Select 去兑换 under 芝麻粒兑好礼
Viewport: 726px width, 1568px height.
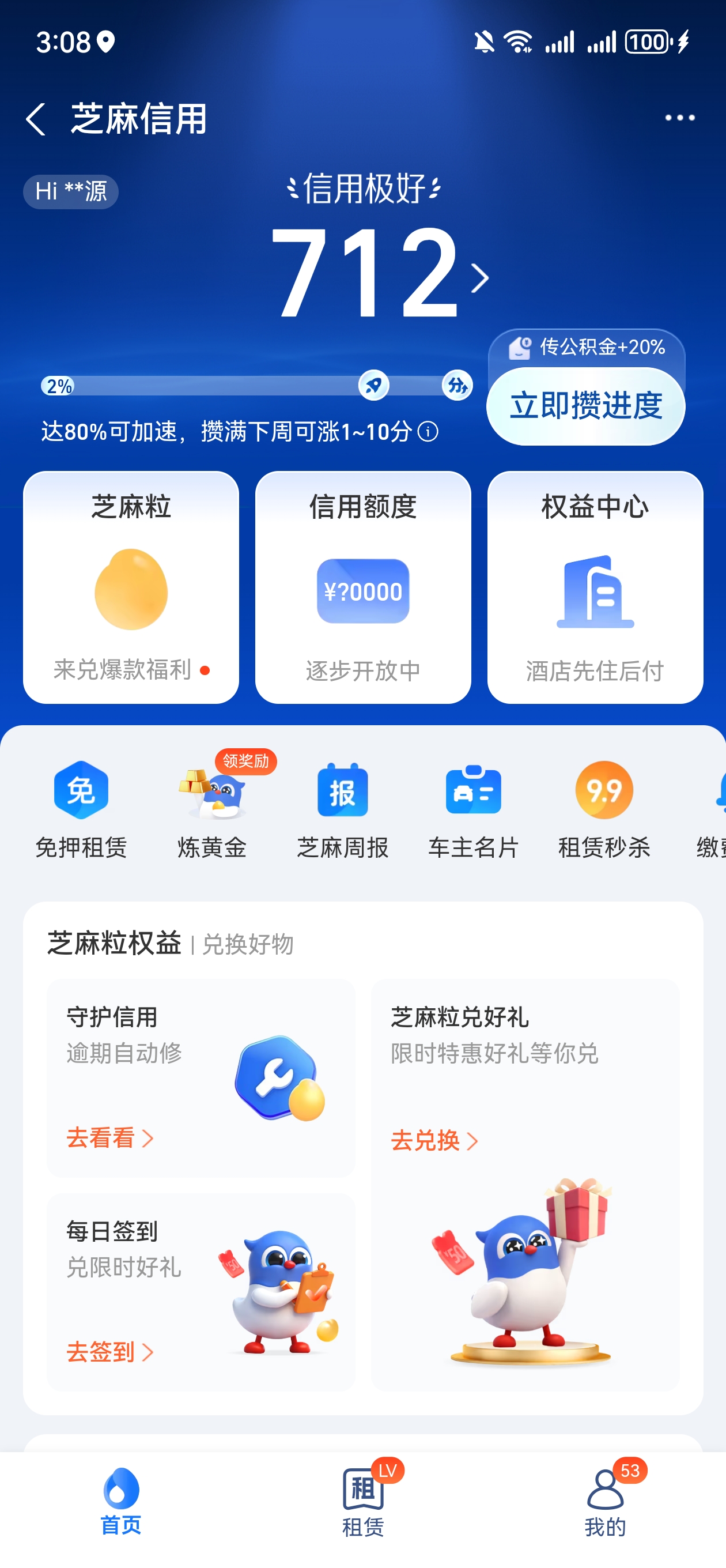point(434,1140)
